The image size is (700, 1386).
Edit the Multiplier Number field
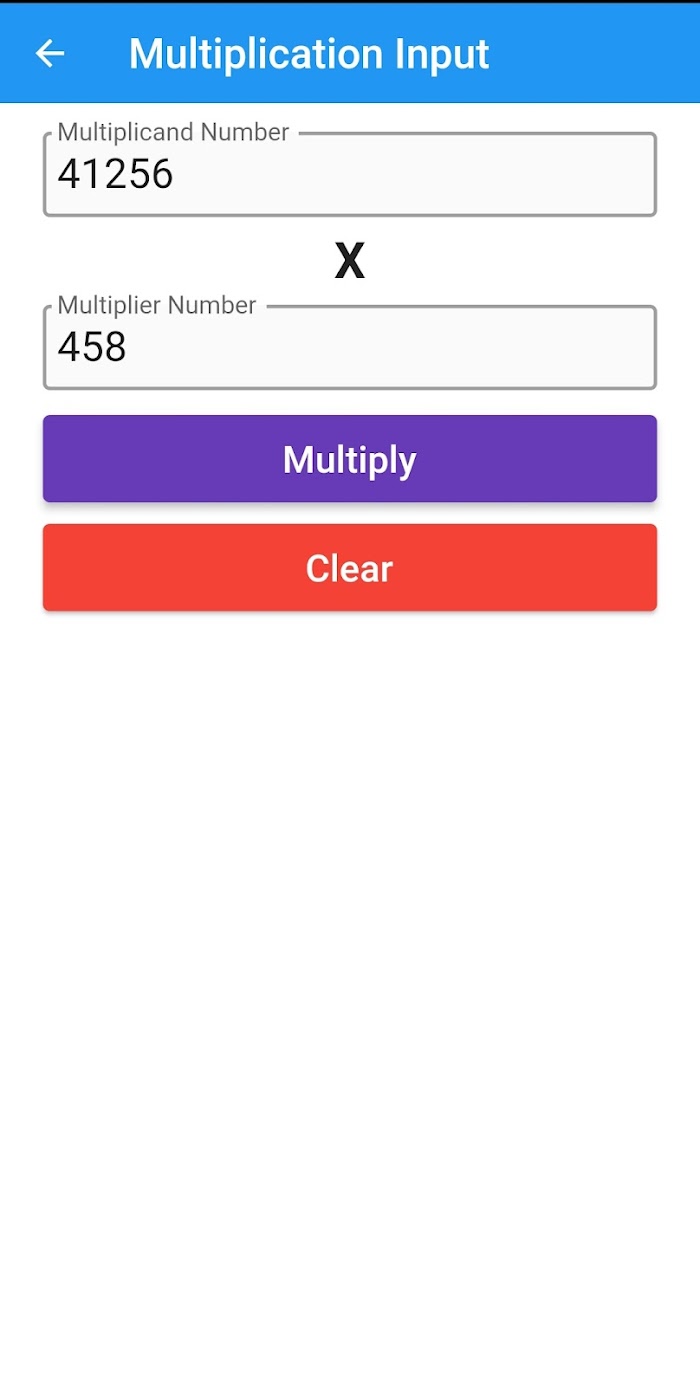click(x=350, y=347)
